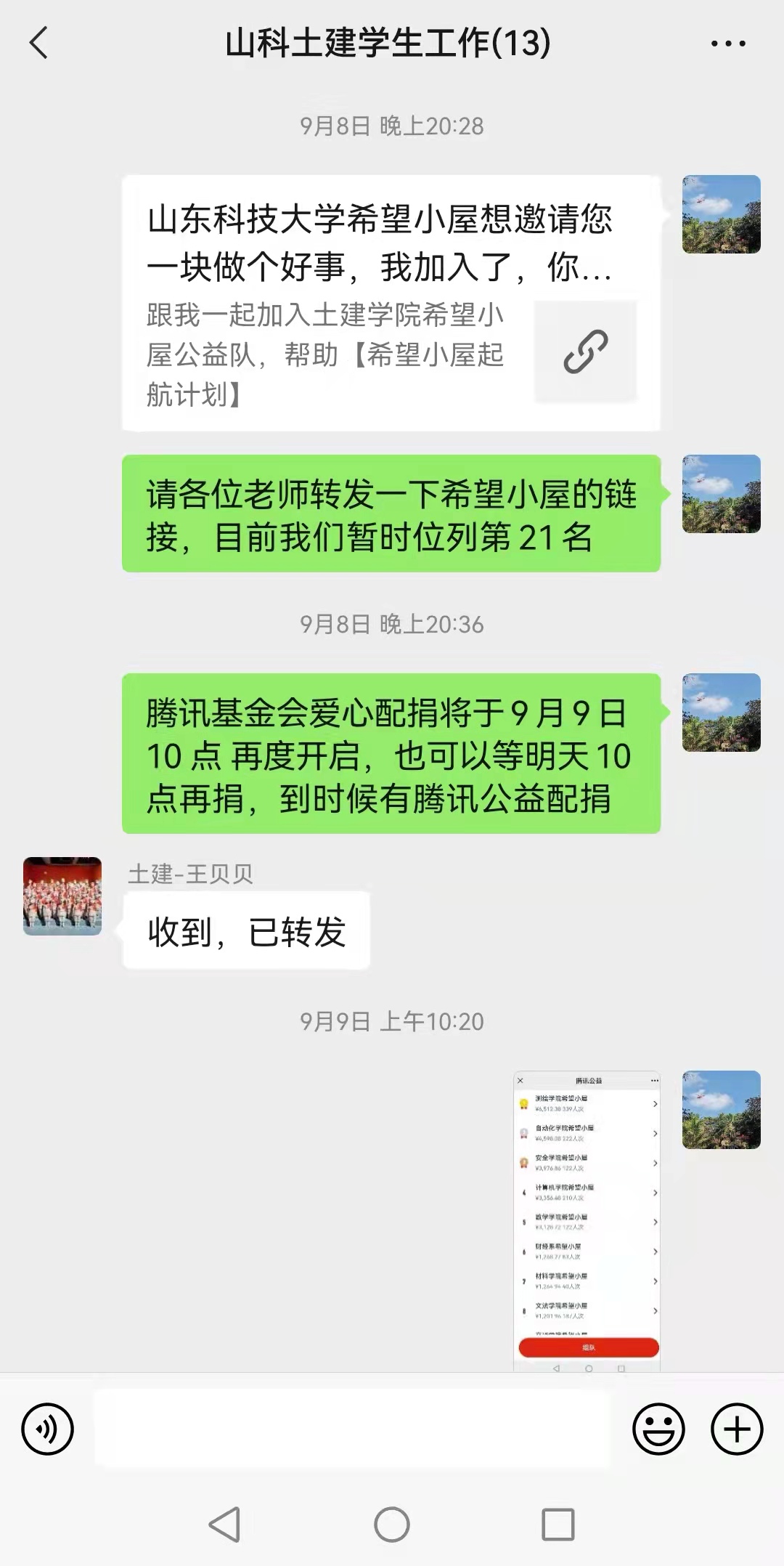Open the plus attachments menu
784x1566 pixels.
click(737, 1429)
